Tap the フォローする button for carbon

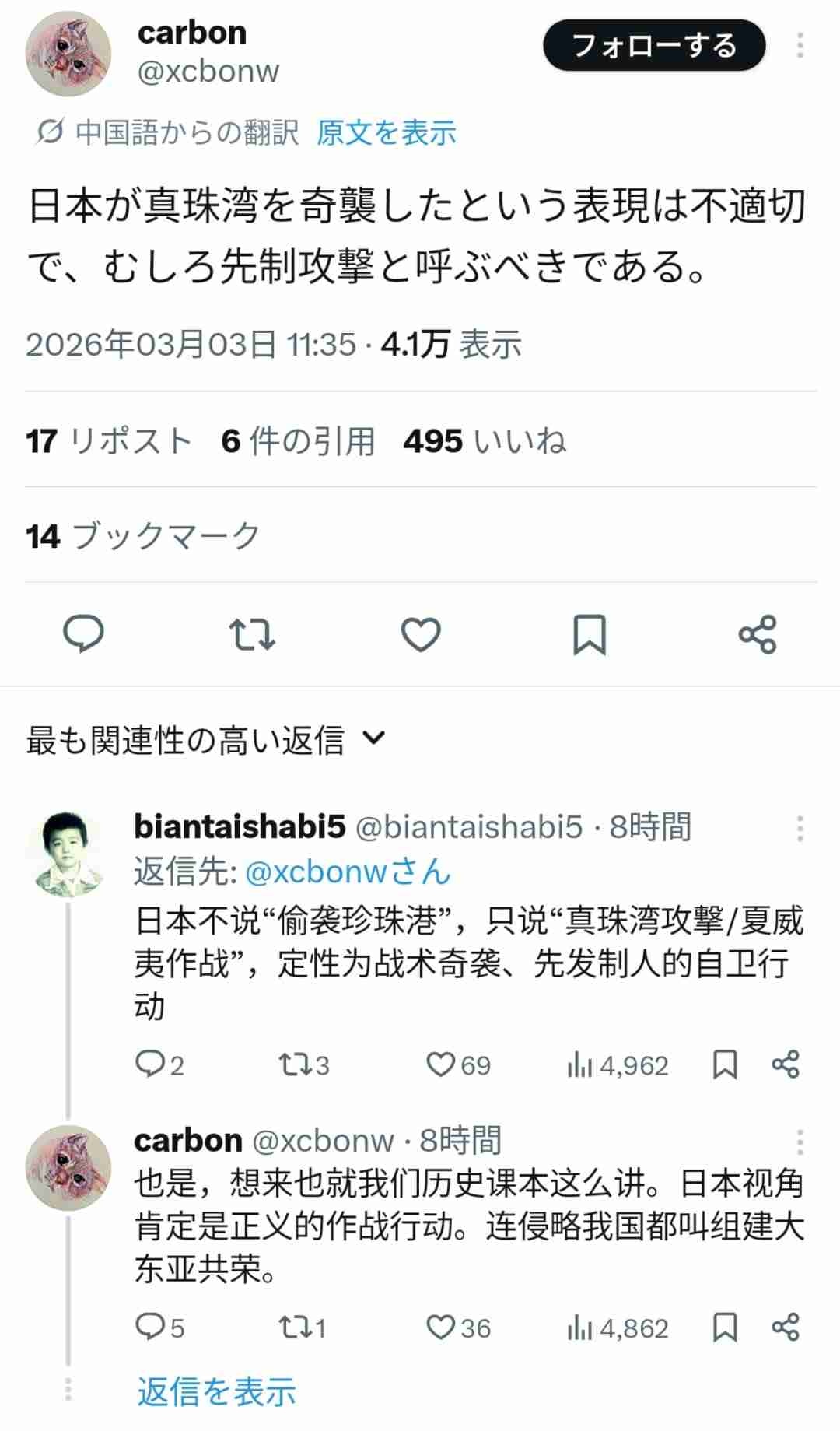point(653,46)
